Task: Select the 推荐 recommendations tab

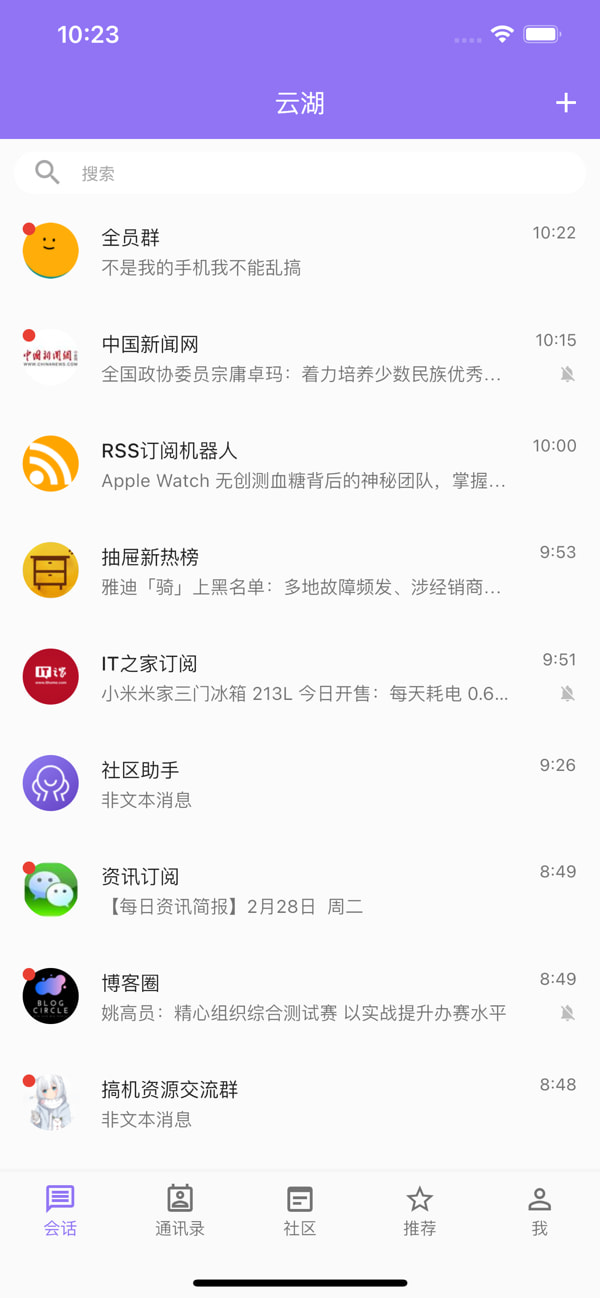Action: click(420, 1211)
